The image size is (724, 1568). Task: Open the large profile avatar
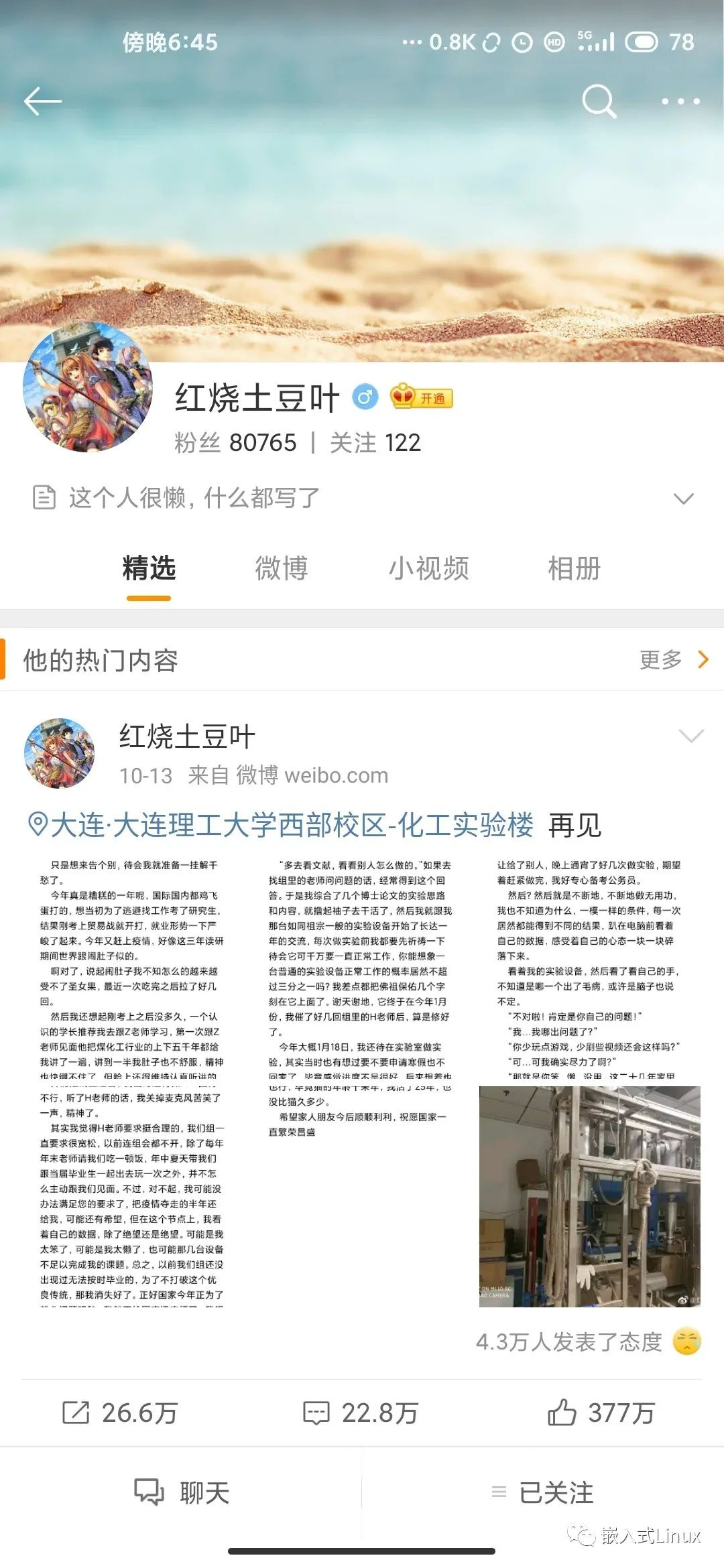[88, 387]
